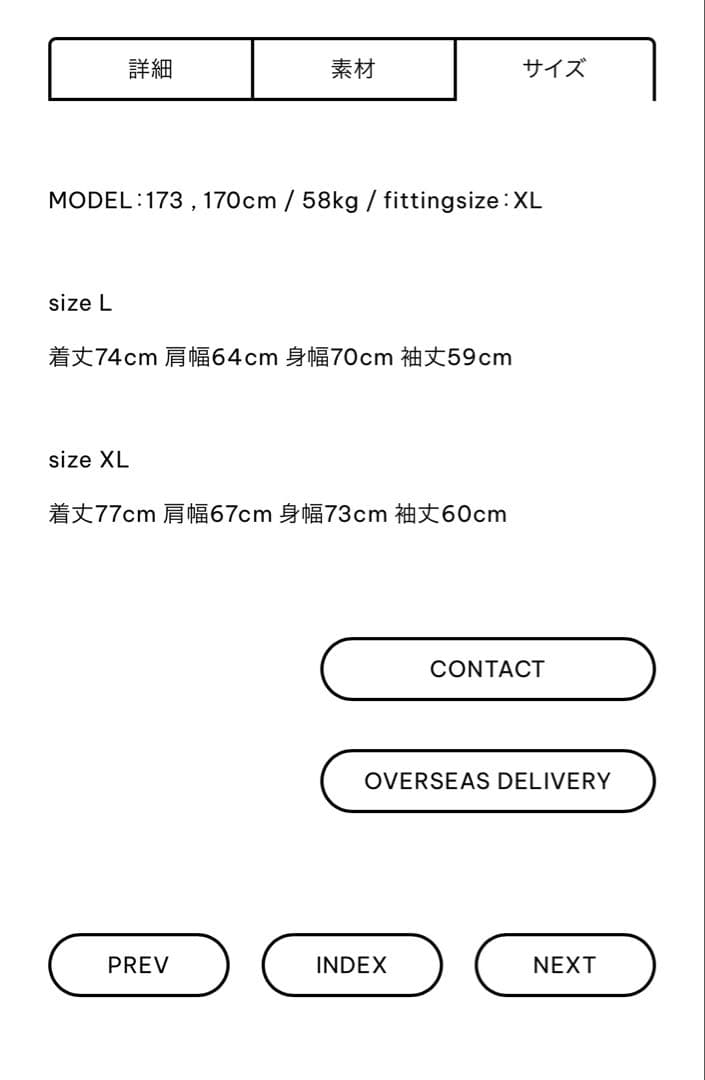Switch to the 詳細 tab

click(x=150, y=69)
